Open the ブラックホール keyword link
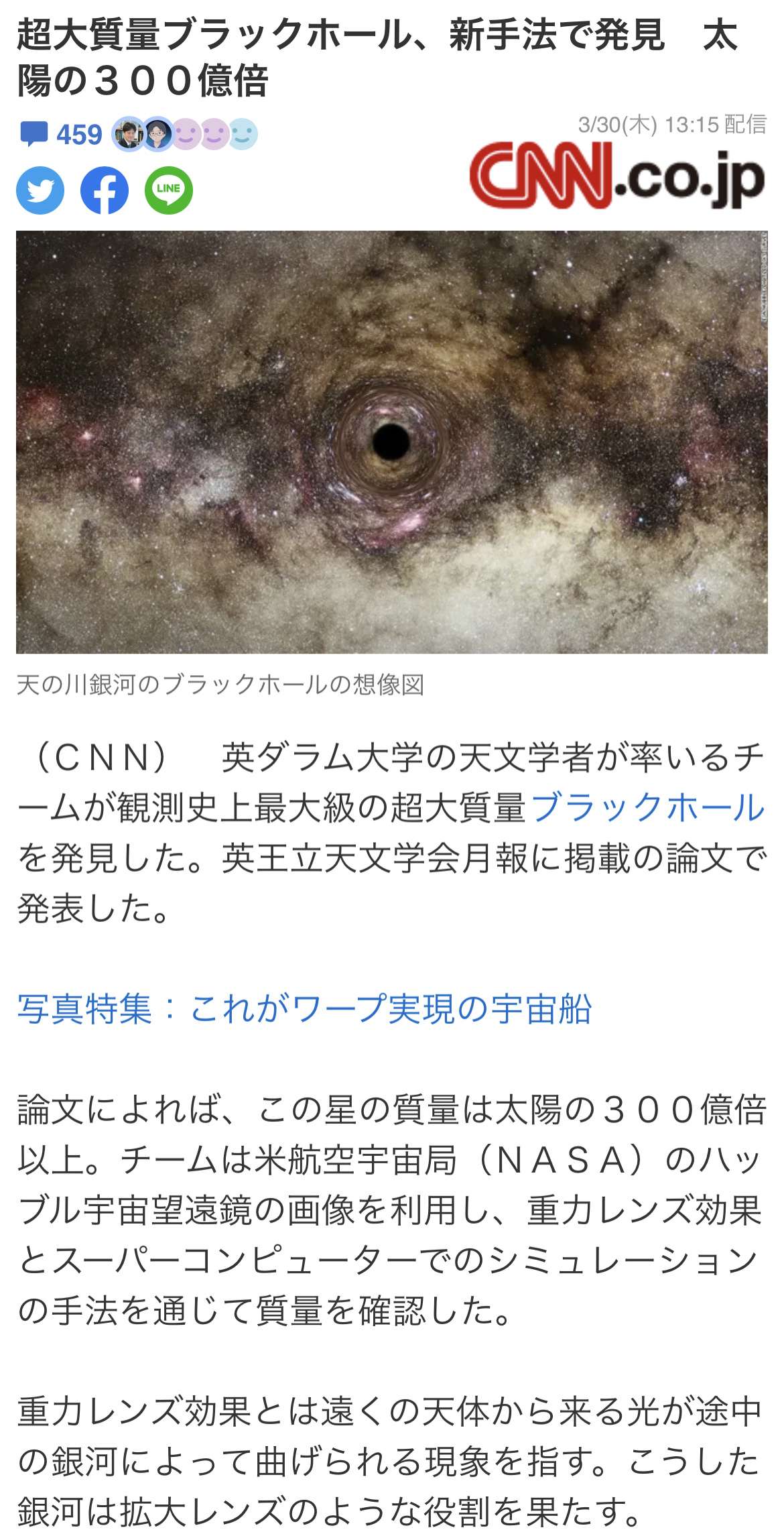 coord(647,807)
